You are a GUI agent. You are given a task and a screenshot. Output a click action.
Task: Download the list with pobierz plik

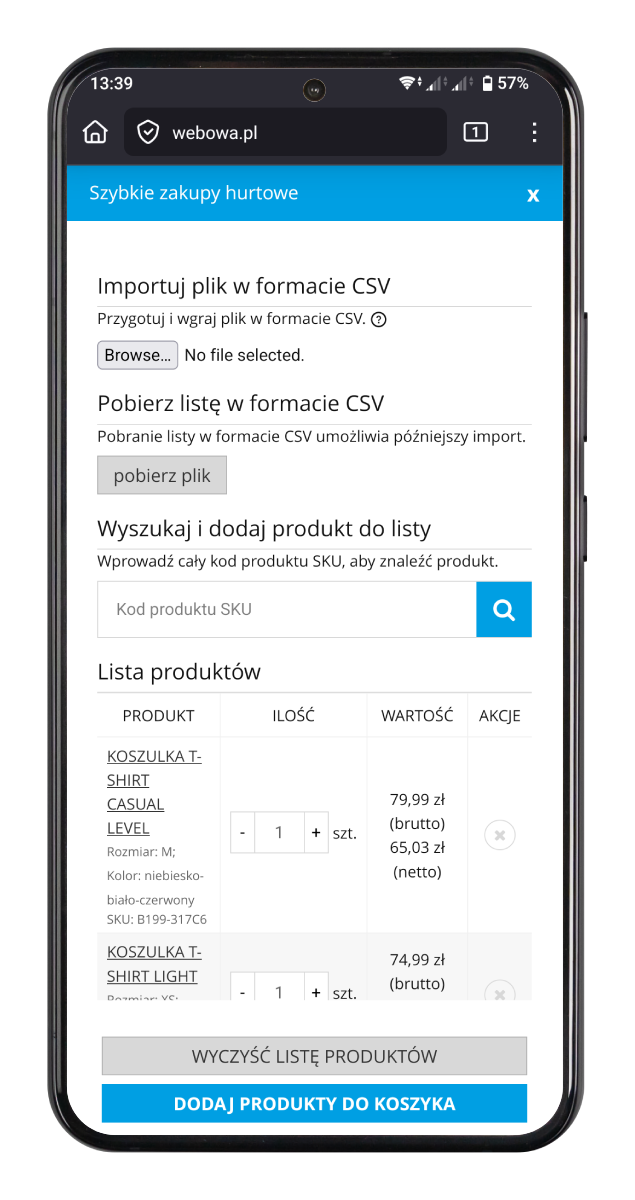pyautogui.click(x=162, y=476)
